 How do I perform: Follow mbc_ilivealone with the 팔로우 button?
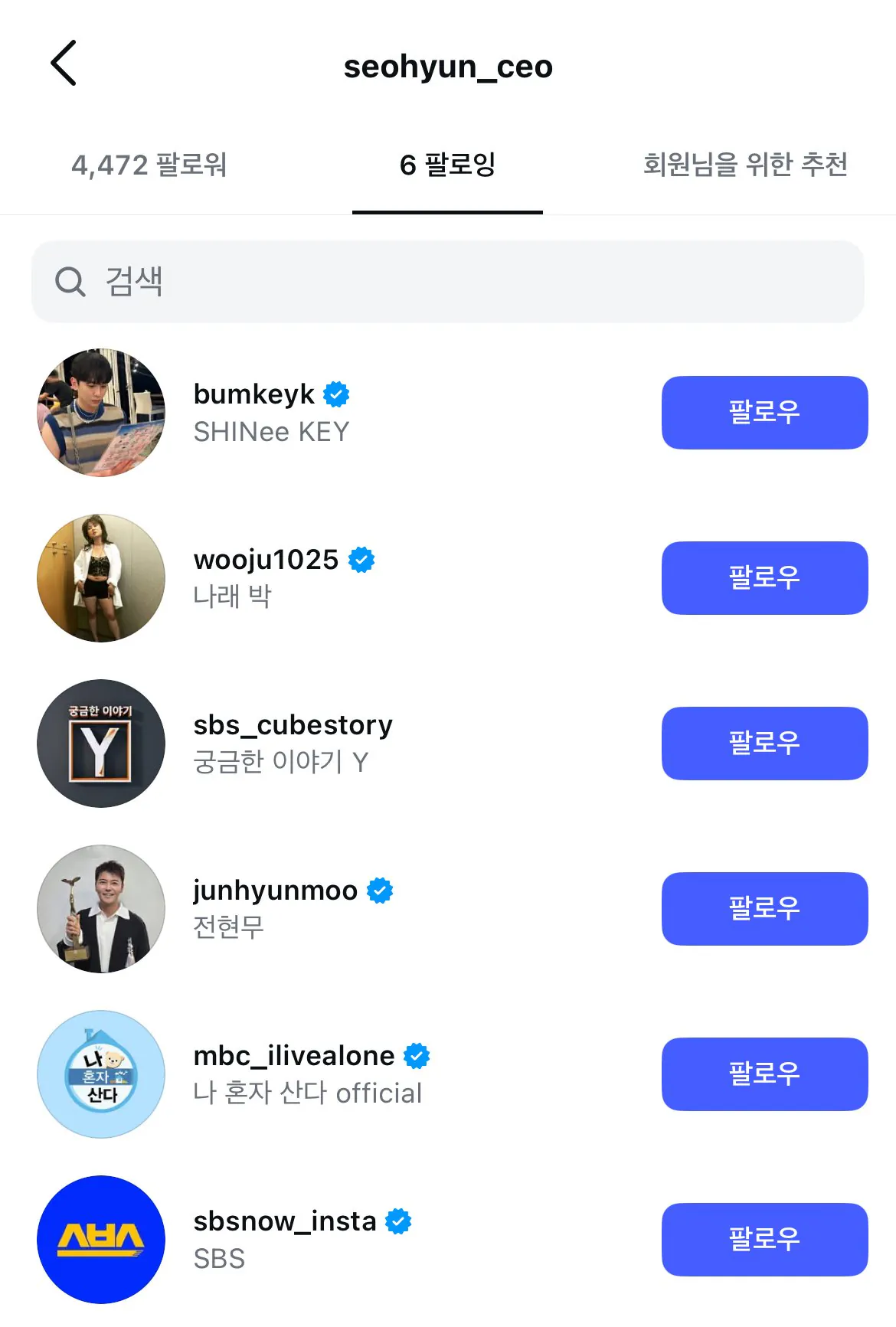point(764,1074)
